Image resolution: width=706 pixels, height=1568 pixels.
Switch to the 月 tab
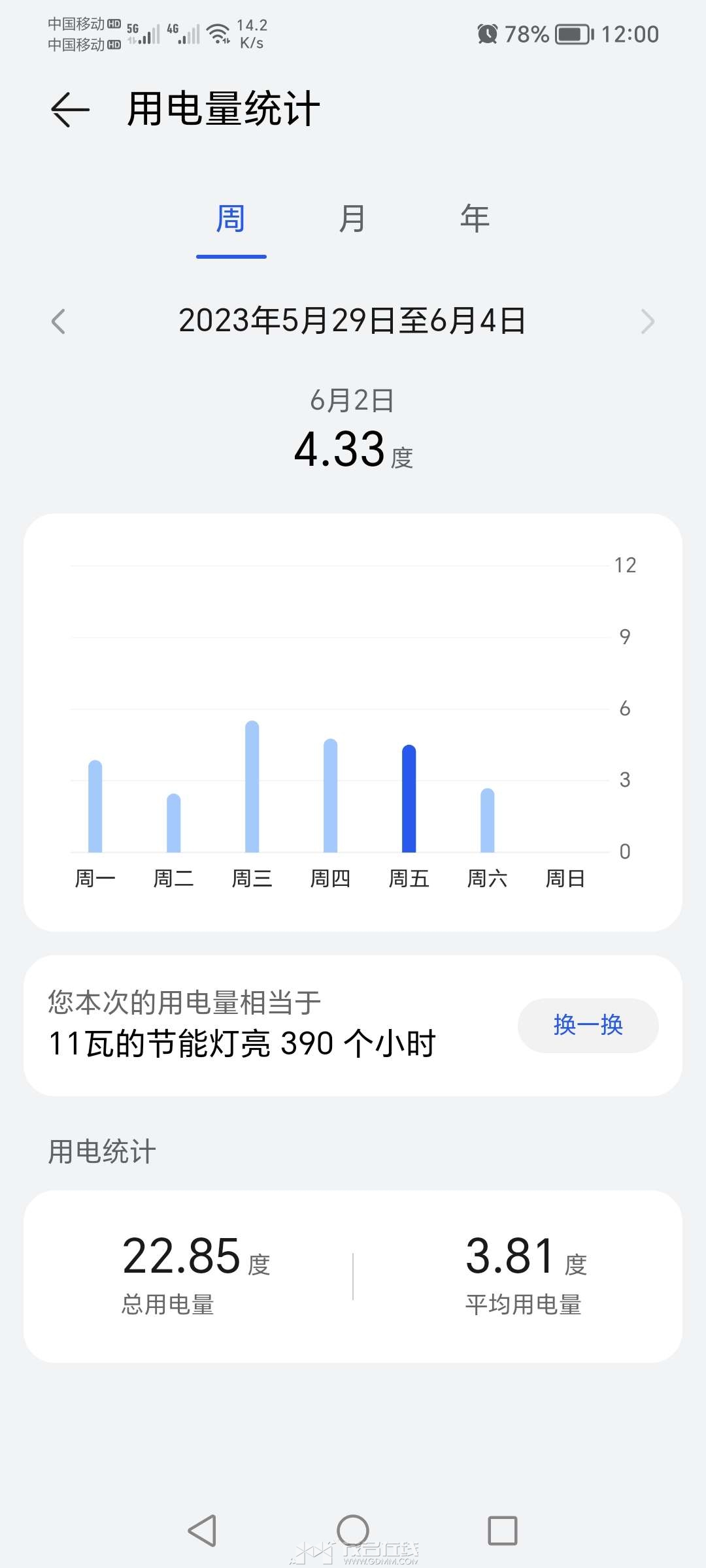click(x=352, y=219)
